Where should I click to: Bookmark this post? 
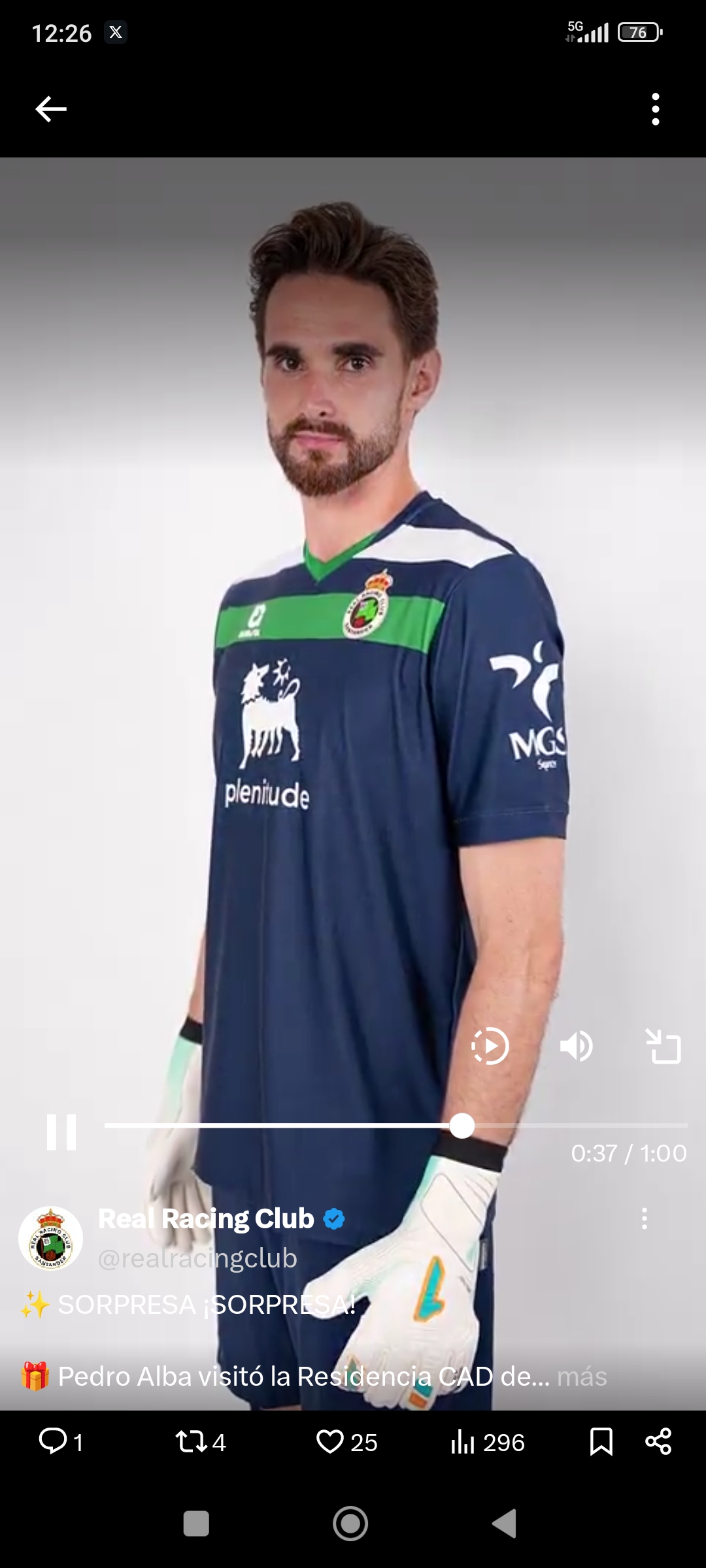pos(601,1441)
